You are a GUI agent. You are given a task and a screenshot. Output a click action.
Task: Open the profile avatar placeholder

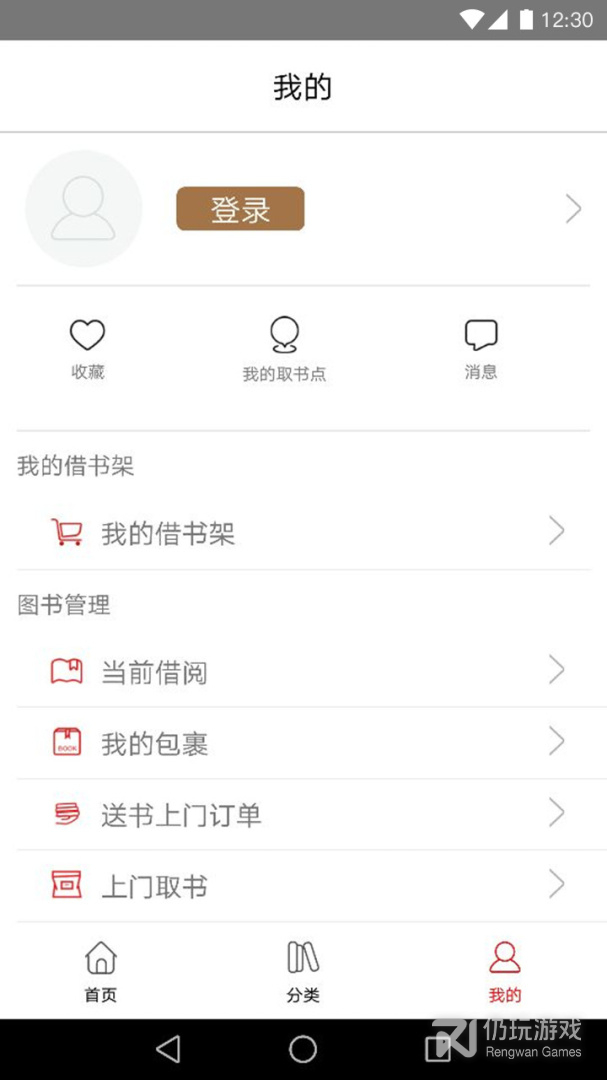tap(84, 209)
